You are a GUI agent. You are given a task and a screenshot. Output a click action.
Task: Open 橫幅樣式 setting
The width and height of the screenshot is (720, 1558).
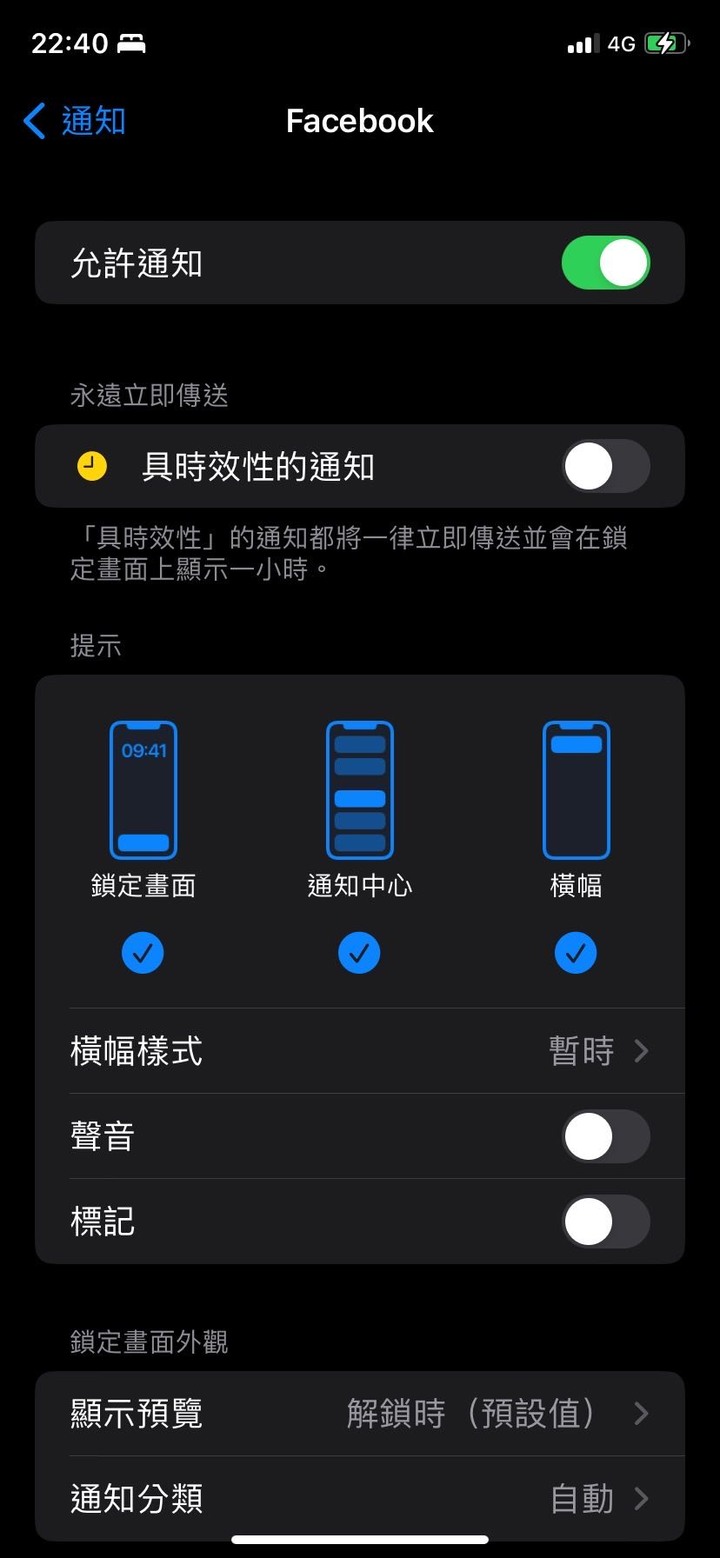click(x=360, y=1051)
